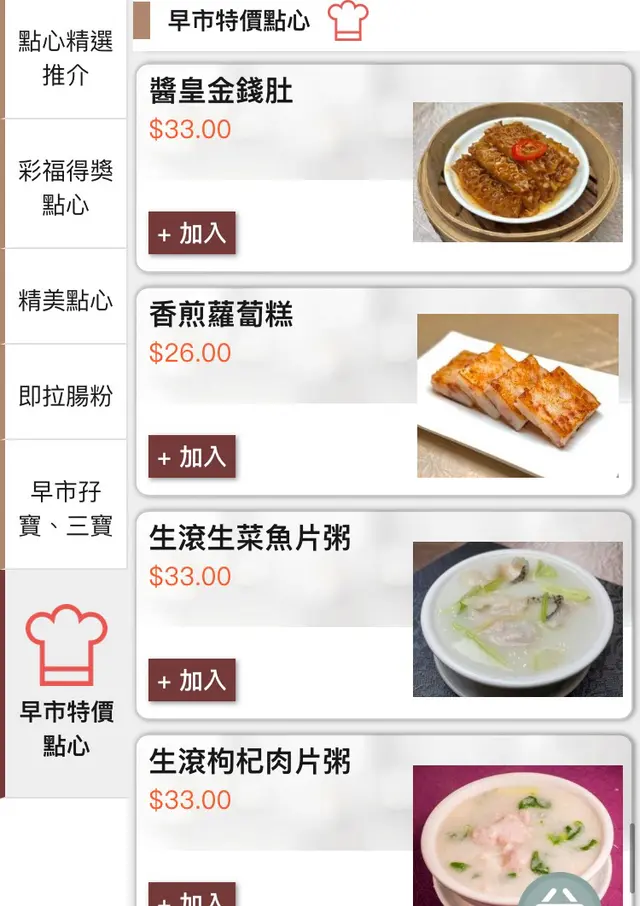
Task: View the 香煎蘿蔔糕 dish photo
Action: pos(517,395)
